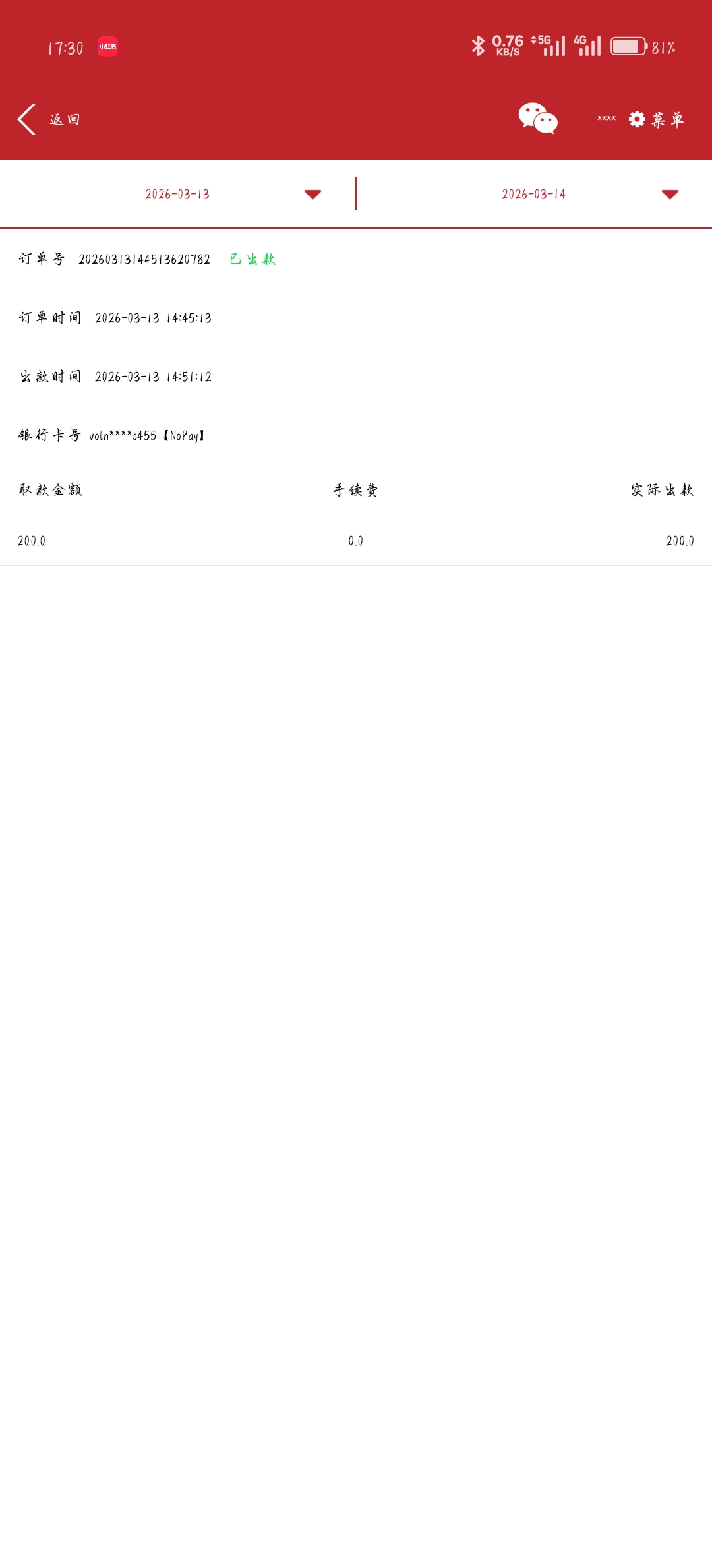Open the 小红书 notification icon in status bar
The height and width of the screenshot is (1568, 712).
107,47
